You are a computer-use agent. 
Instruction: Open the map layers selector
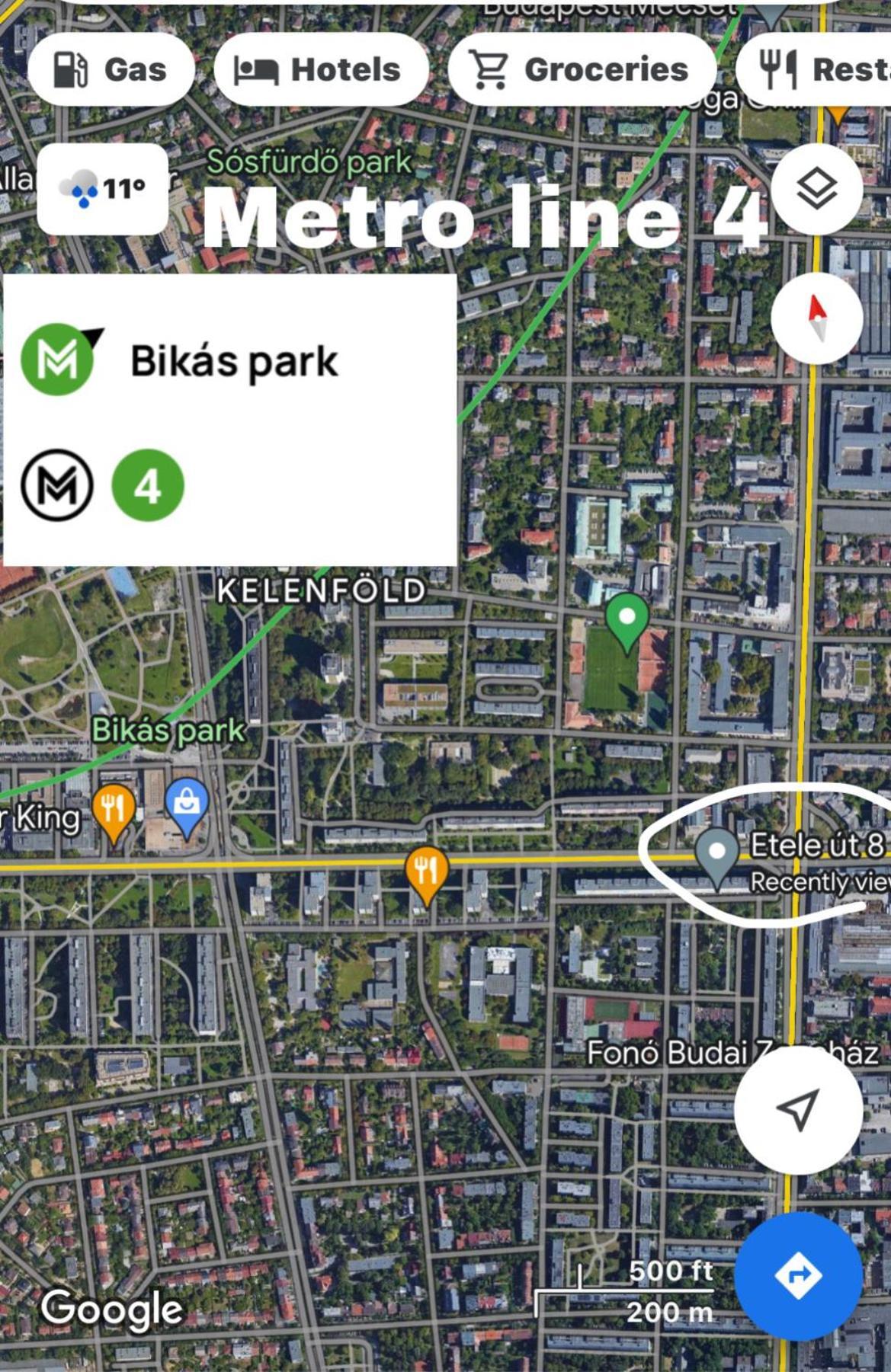coord(816,188)
